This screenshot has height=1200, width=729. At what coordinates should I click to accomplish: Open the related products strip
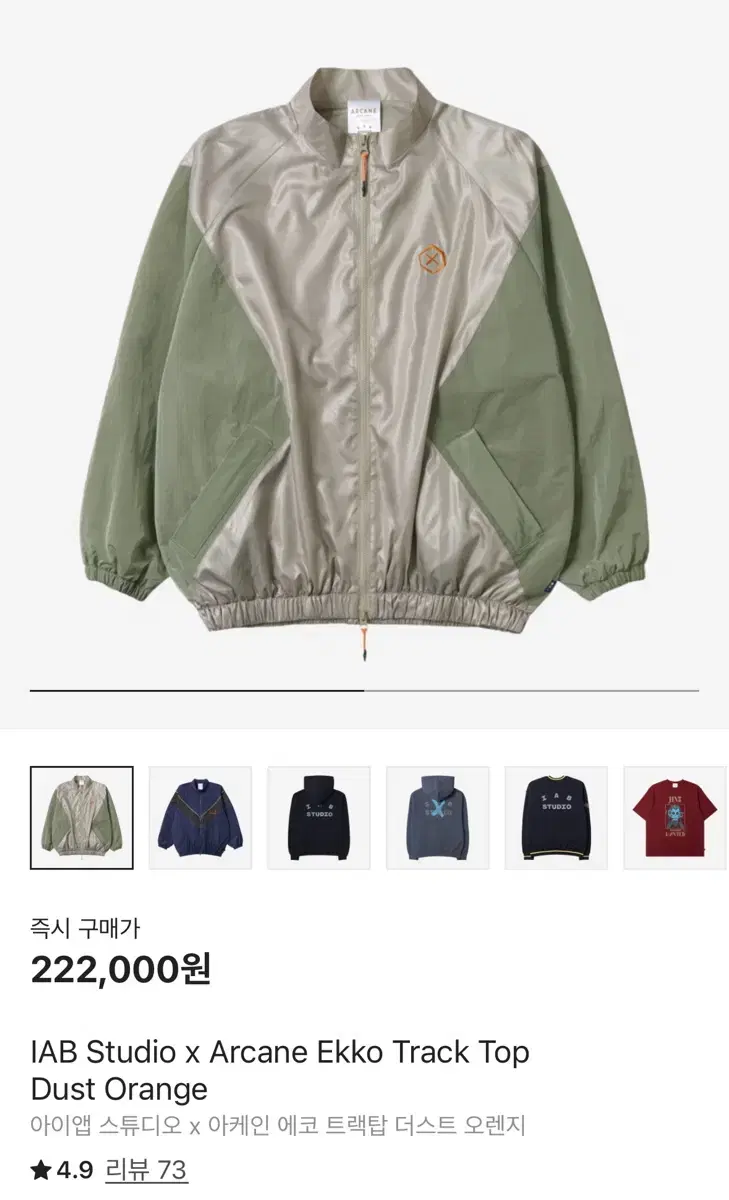(364, 815)
